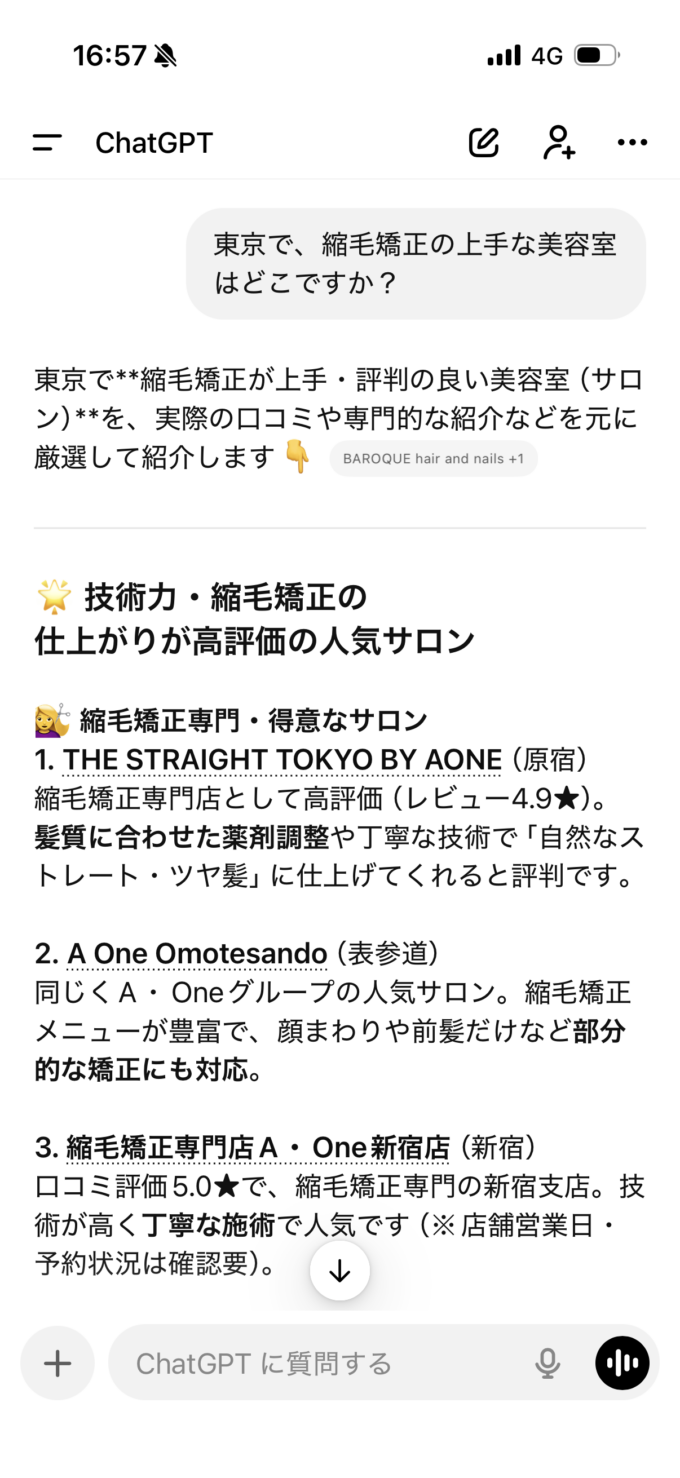Start a new chat
The height and width of the screenshot is (1478, 680).
484,143
